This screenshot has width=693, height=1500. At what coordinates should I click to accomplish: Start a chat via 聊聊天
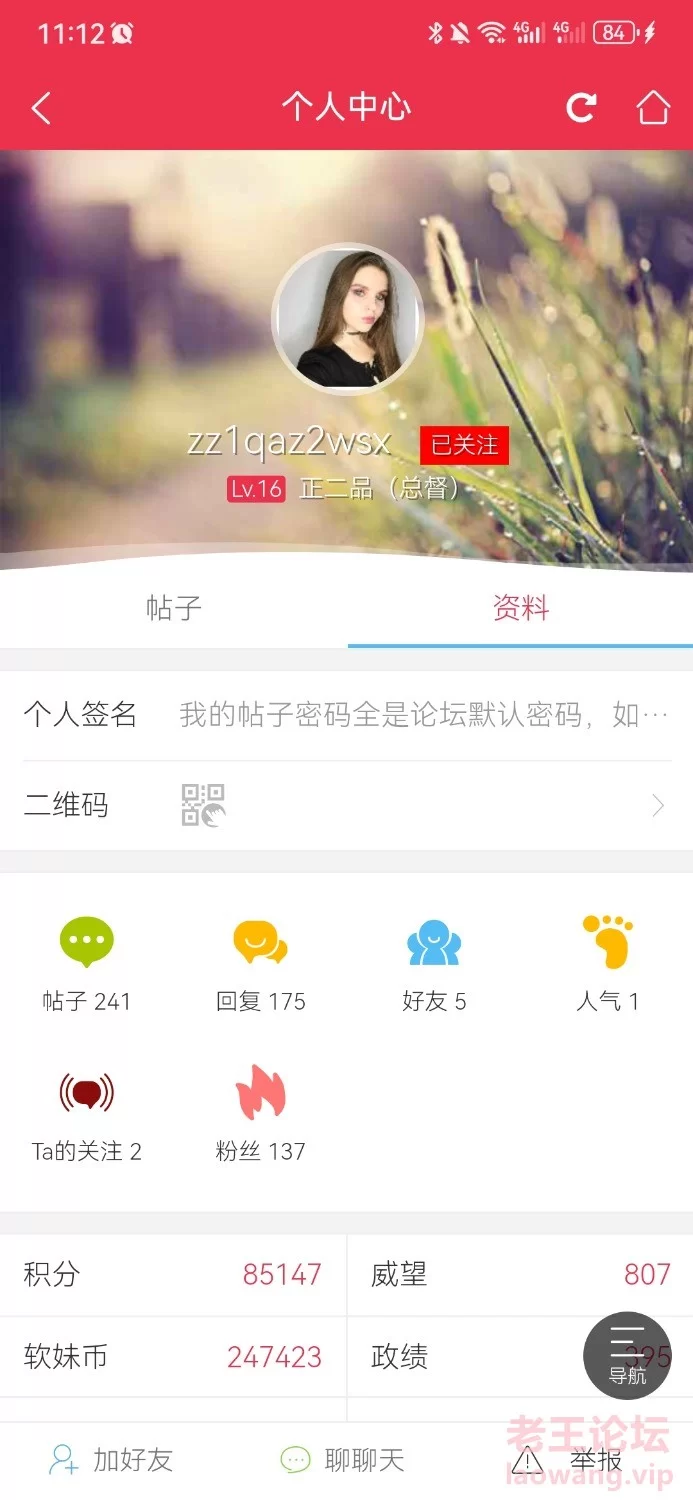[343, 1460]
